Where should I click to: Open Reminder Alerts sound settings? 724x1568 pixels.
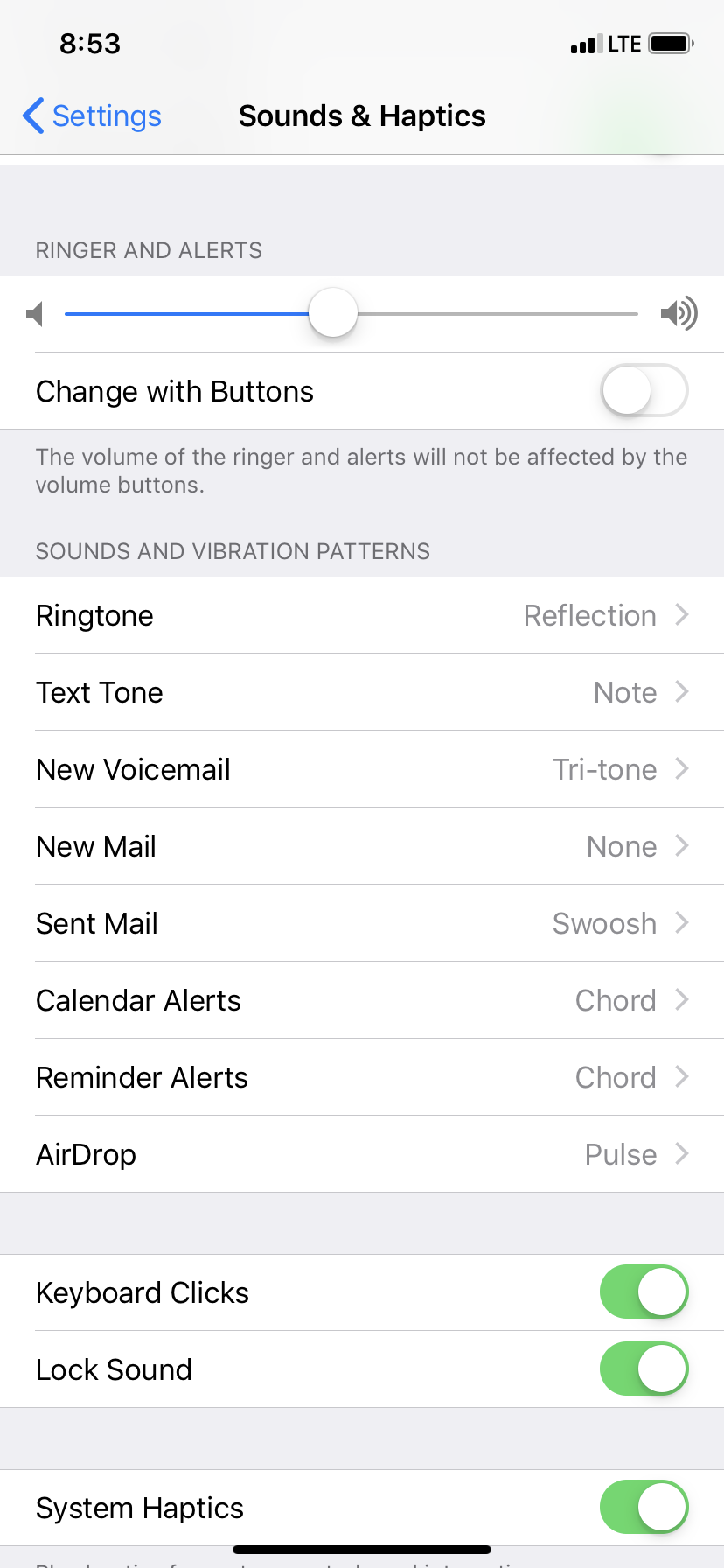tap(362, 1077)
